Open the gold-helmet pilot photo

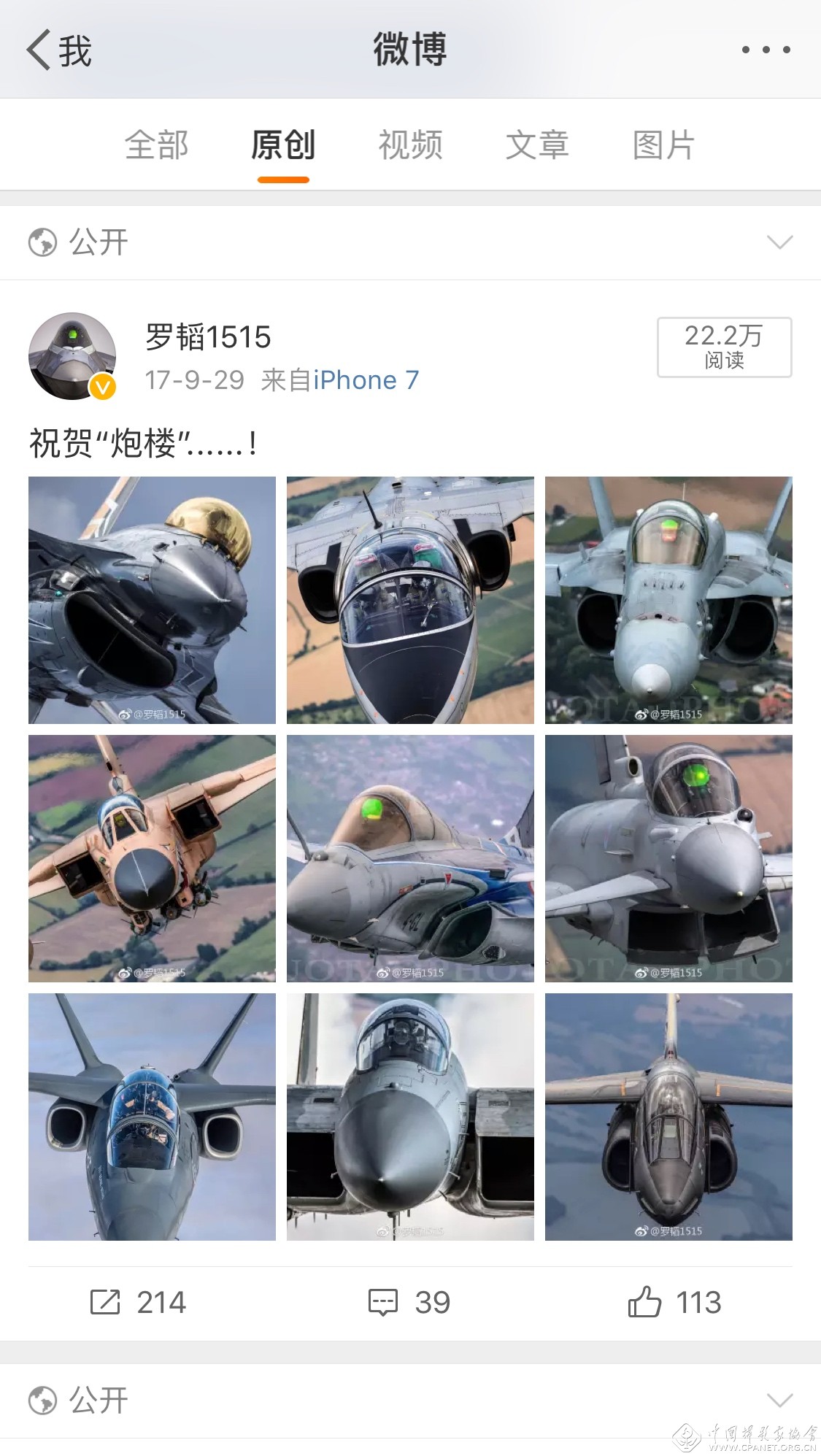click(x=152, y=600)
